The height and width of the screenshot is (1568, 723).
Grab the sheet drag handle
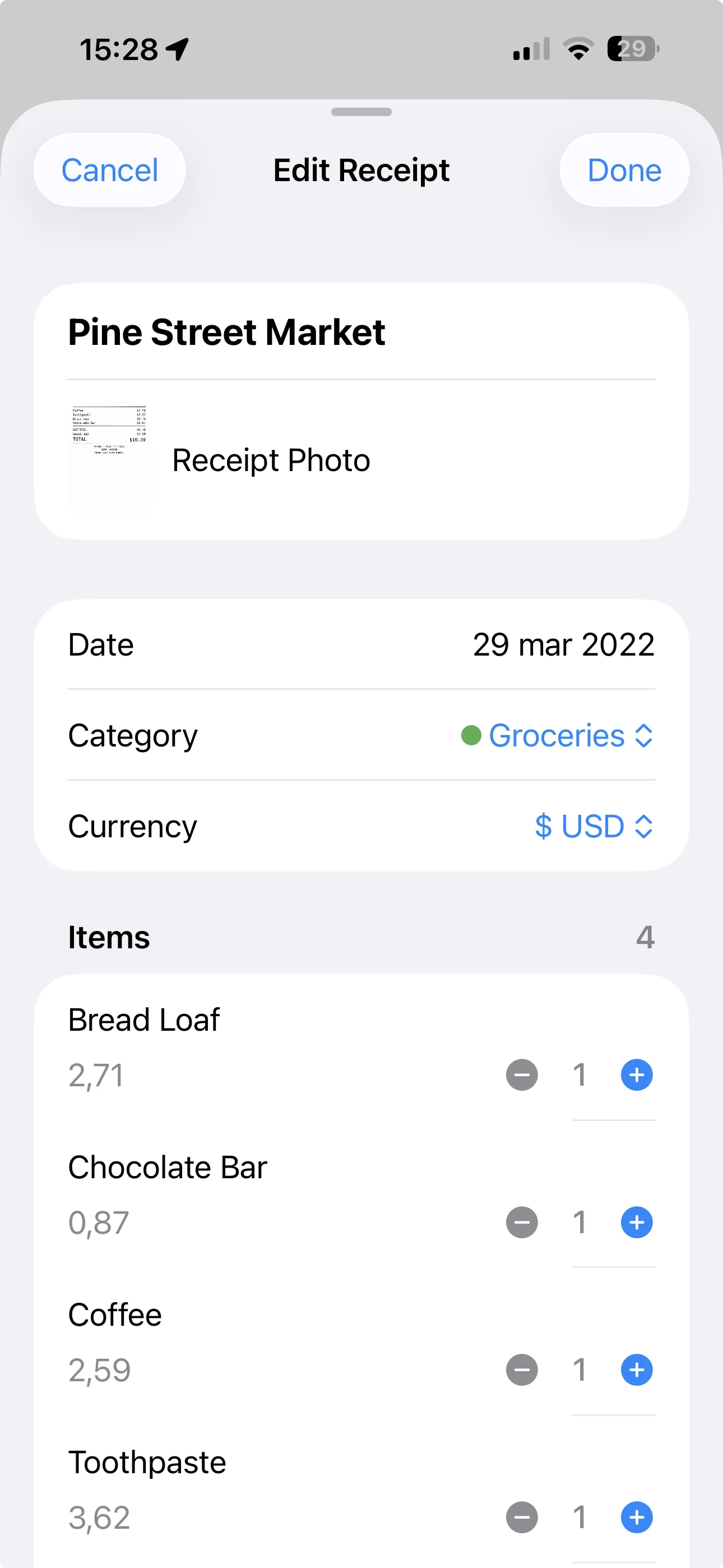pyautogui.click(x=361, y=112)
